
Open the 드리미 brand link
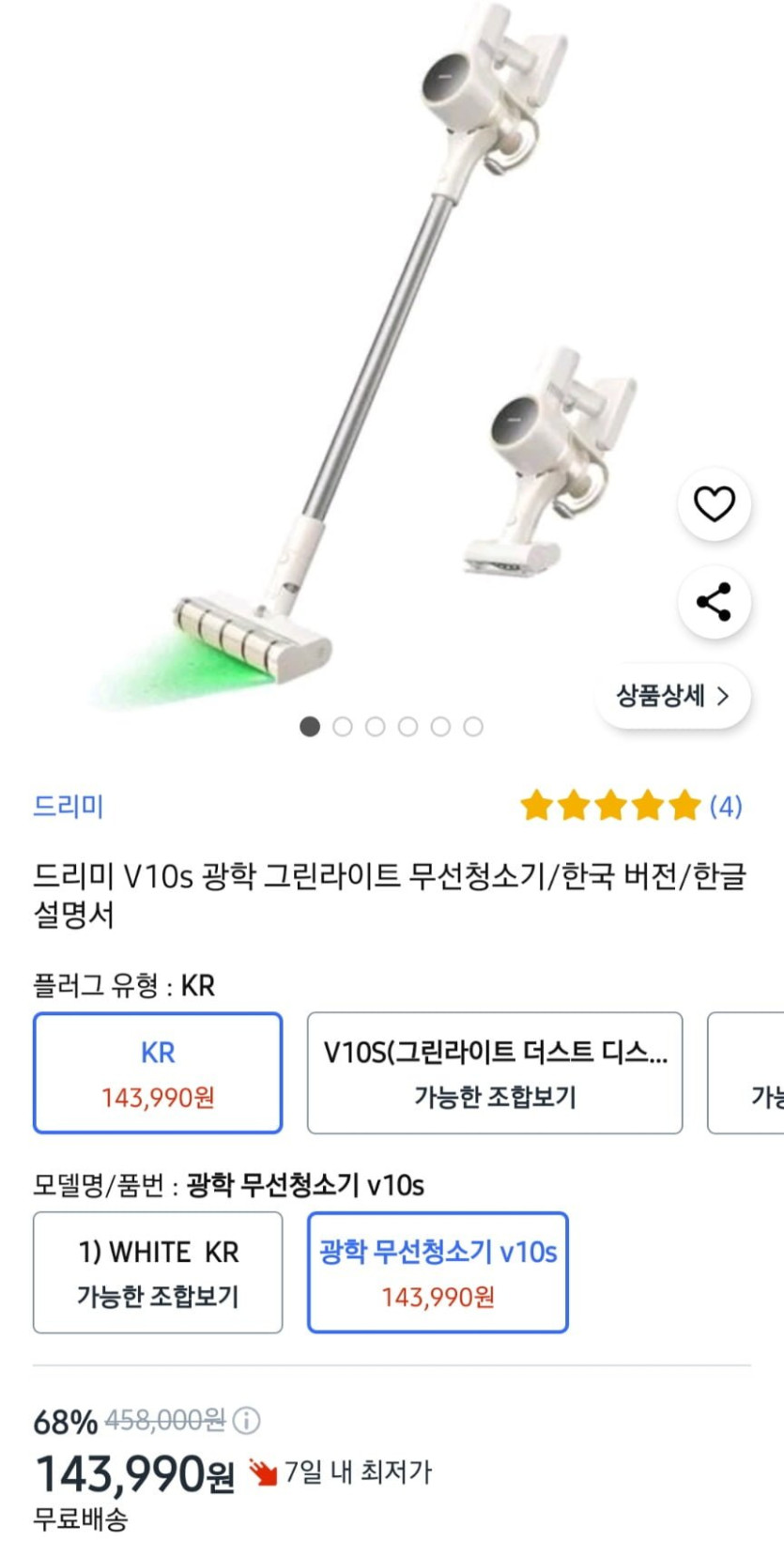[69, 806]
